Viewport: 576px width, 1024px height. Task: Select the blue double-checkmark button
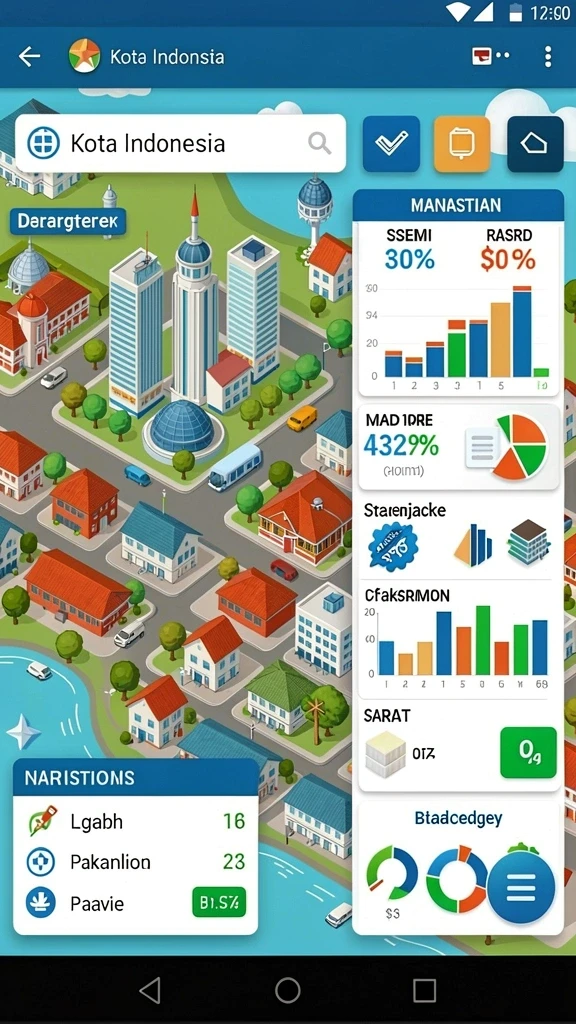point(391,144)
